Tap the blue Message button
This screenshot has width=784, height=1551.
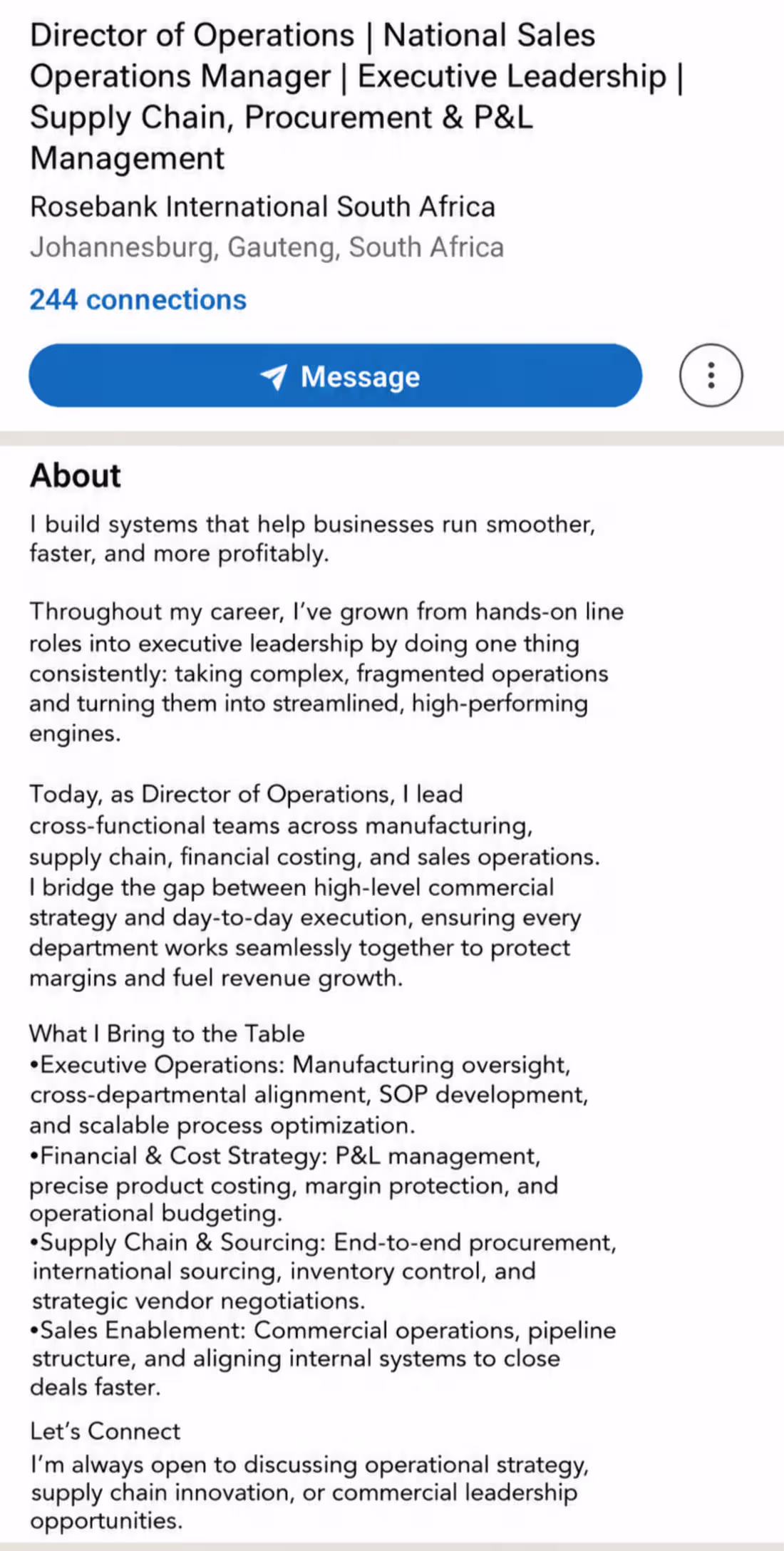point(335,376)
